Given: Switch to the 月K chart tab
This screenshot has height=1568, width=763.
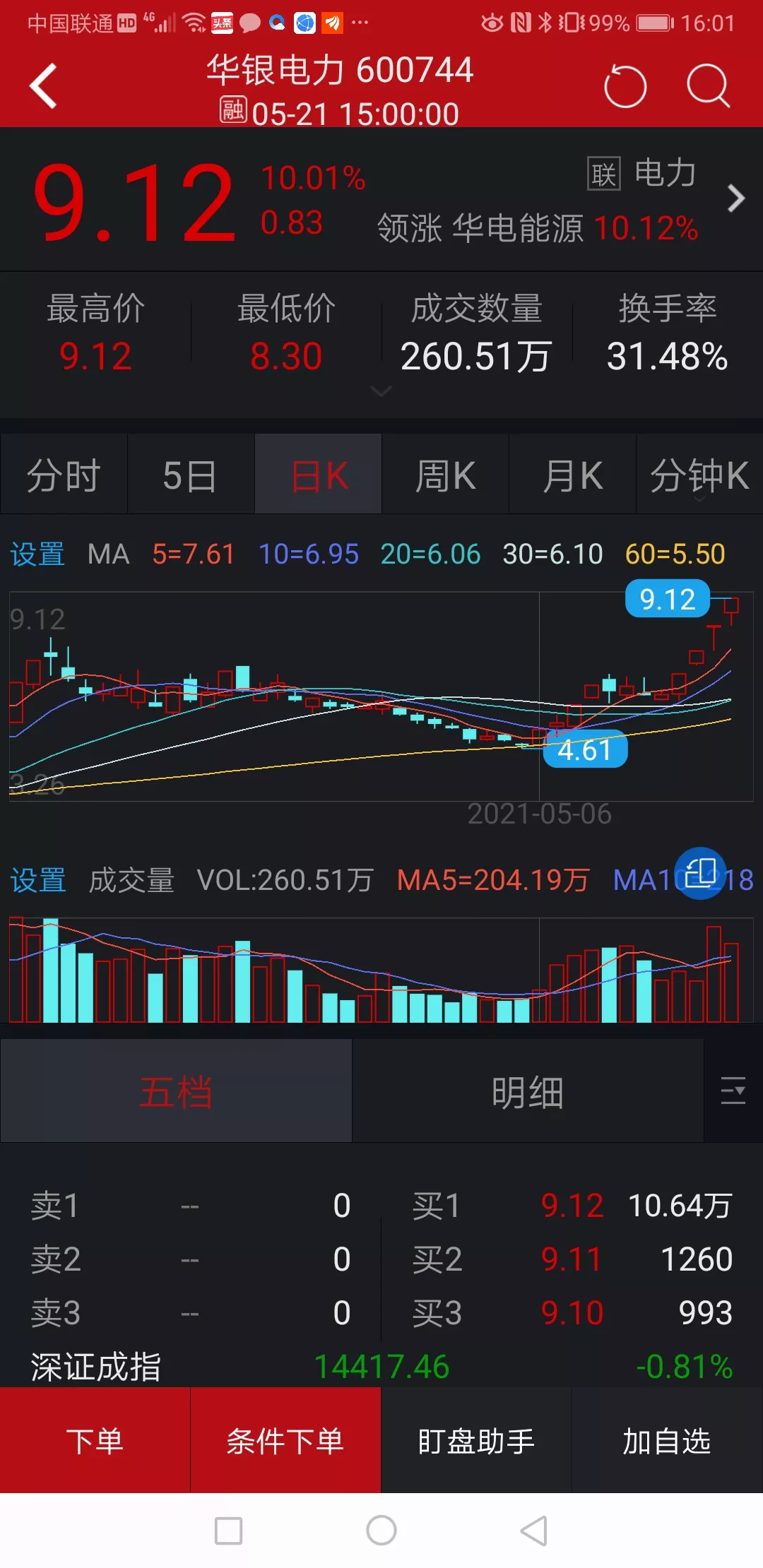Looking at the screenshot, I should pyautogui.click(x=572, y=475).
